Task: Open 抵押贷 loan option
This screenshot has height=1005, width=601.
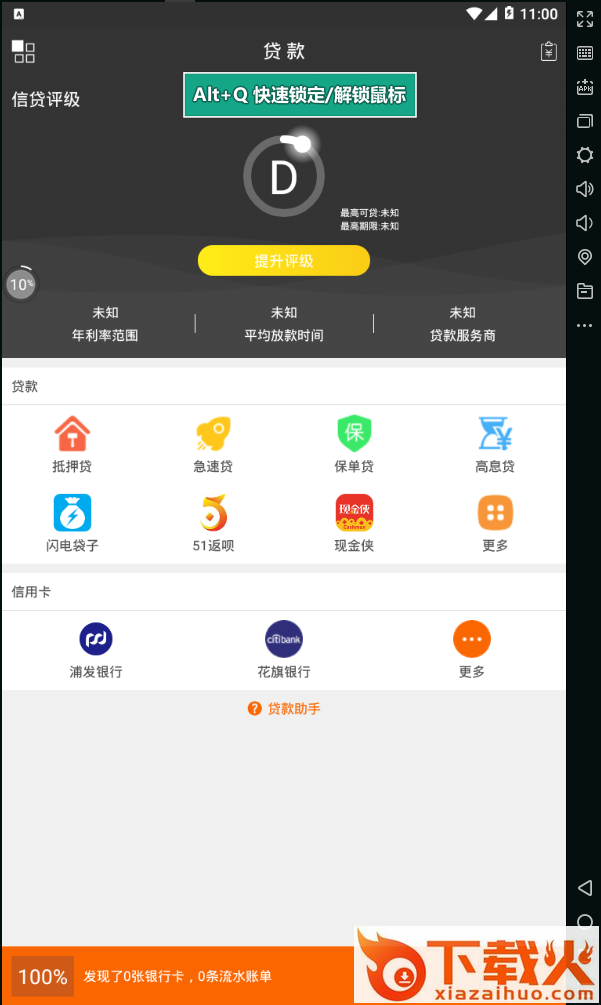Action: (x=72, y=444)
